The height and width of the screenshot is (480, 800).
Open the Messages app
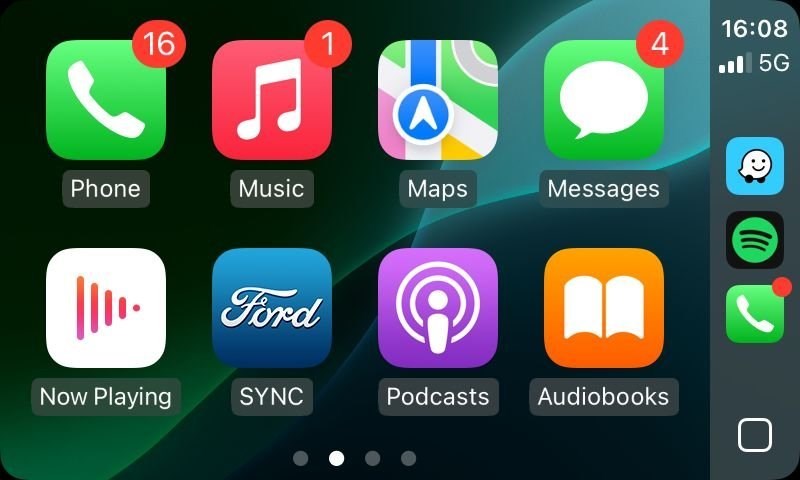point(603,100)
